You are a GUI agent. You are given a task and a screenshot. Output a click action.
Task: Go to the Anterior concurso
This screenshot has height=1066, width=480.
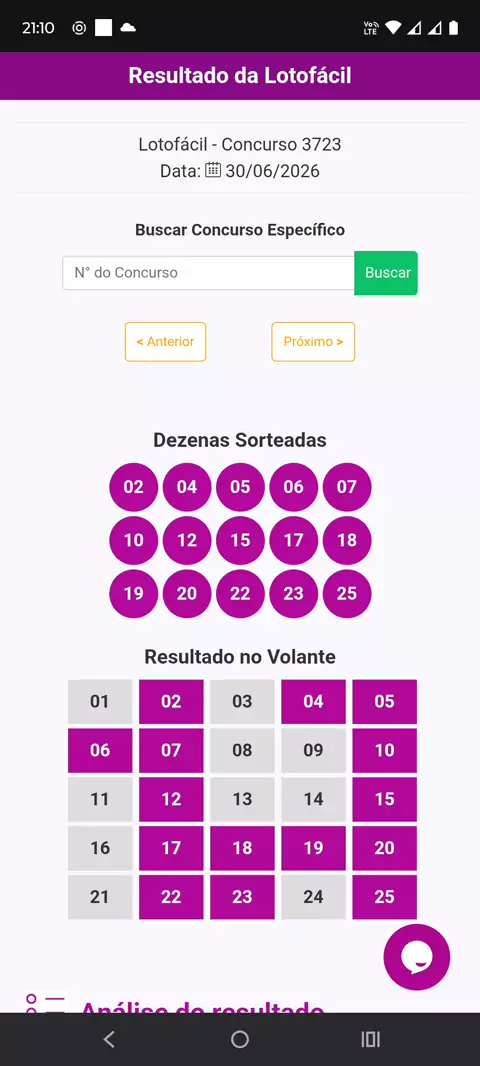coord(165,341)
